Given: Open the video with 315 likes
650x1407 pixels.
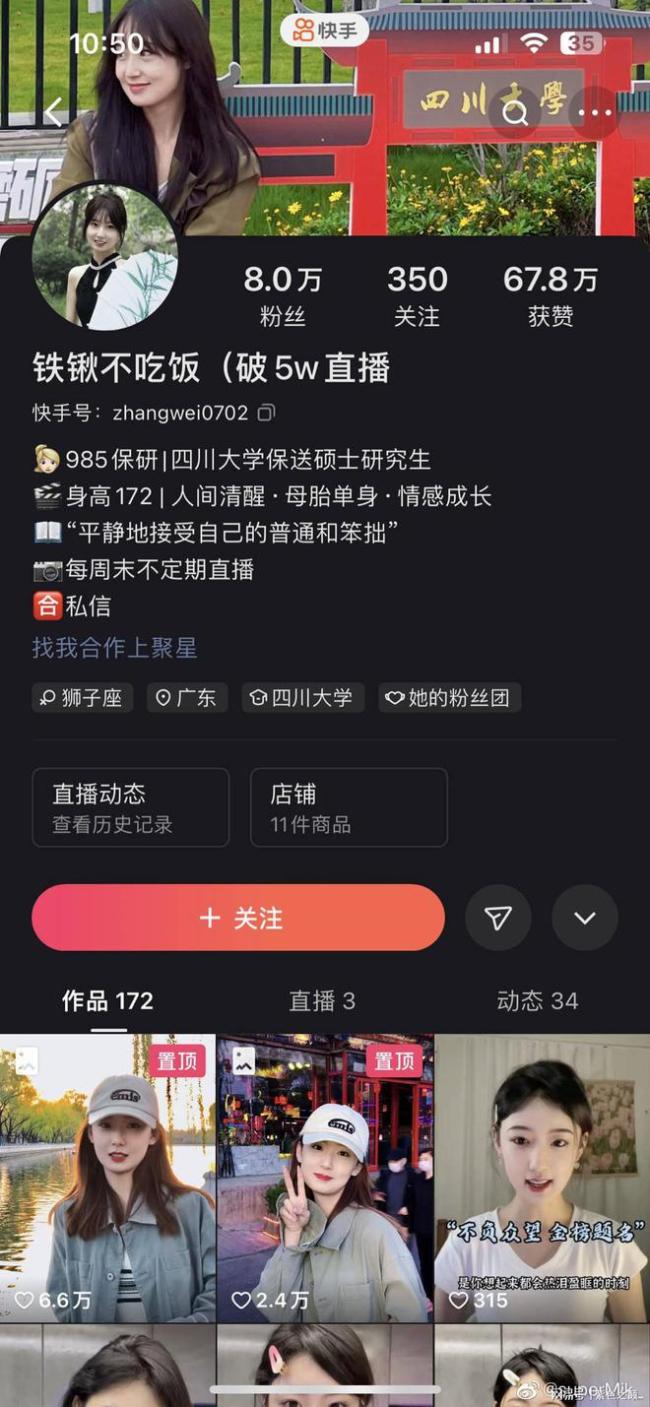Looking at the screenshot, I should click(x=541, y=1178).
